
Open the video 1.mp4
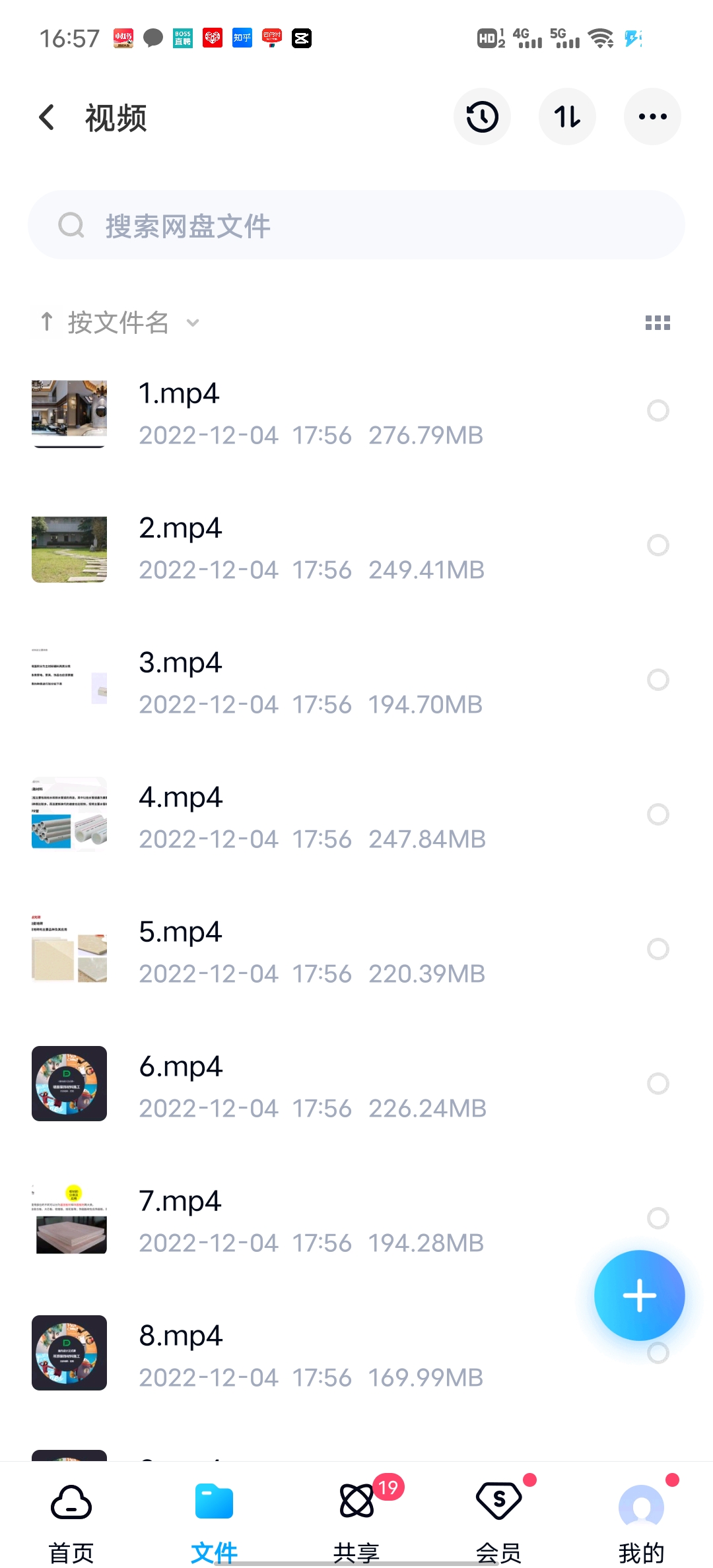tap(178, 394)
